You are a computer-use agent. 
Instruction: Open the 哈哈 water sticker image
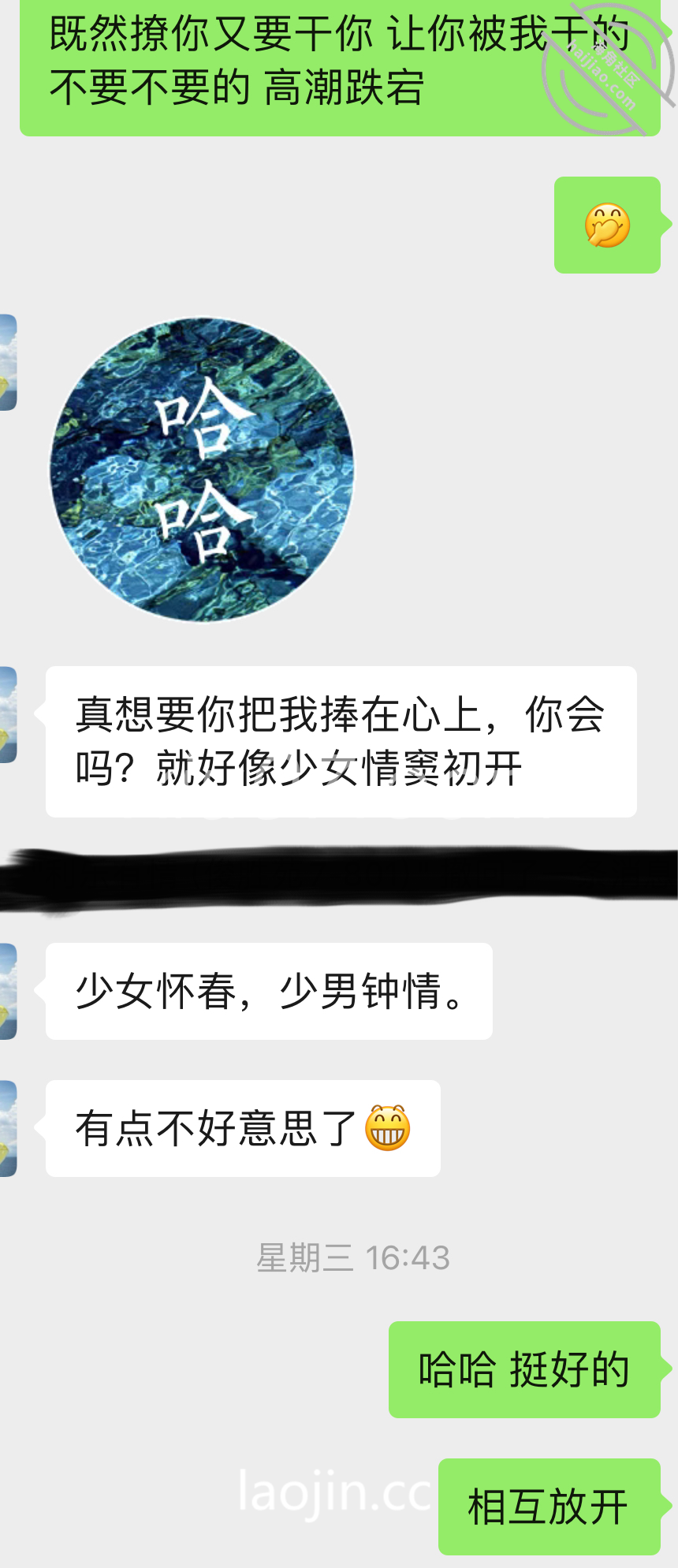click(202, 470)
